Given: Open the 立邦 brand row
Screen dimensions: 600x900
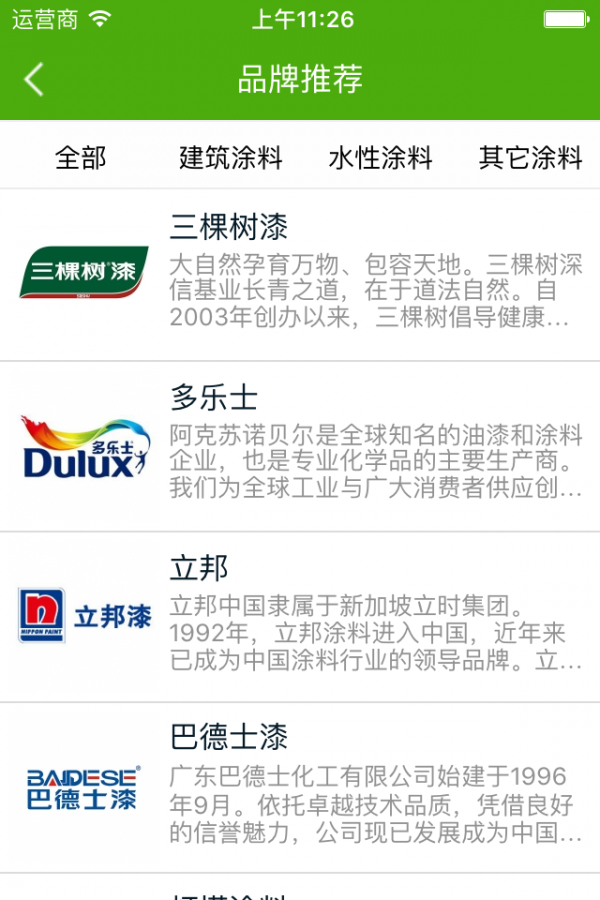Looking at the screenshot, I should pyautogui.click(x=300, y=616).
